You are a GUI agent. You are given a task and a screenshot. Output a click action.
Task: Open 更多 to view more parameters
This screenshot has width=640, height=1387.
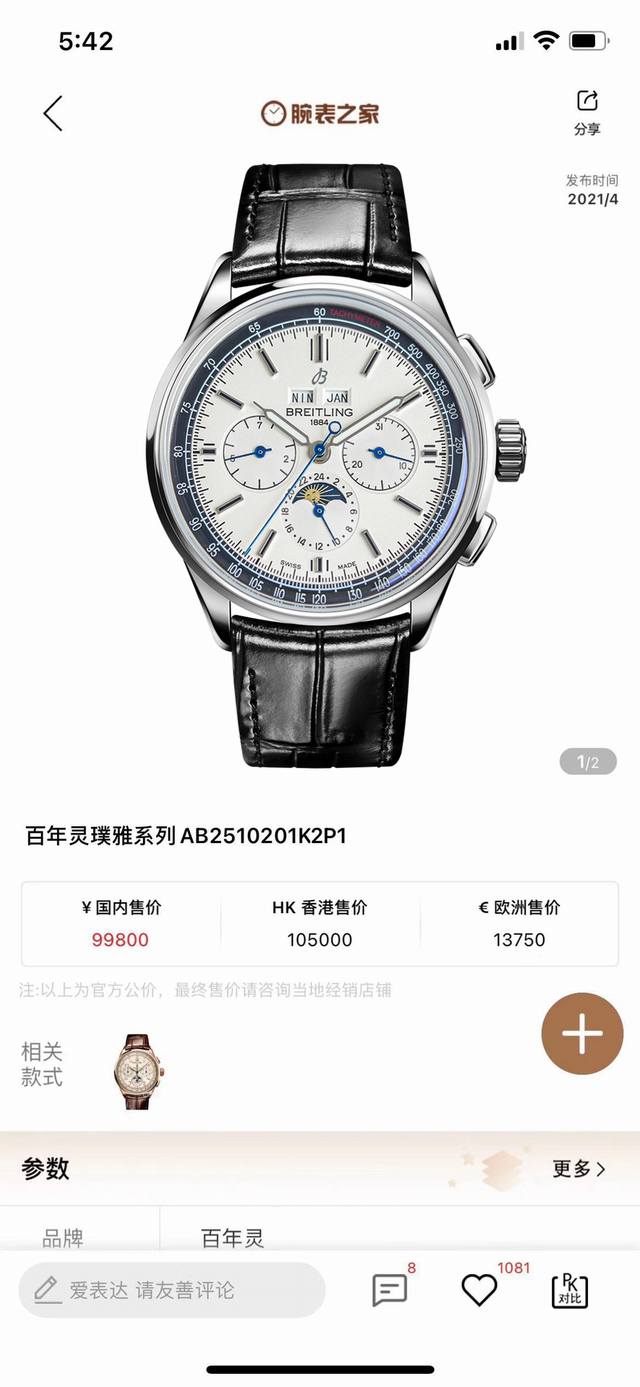580,1168
